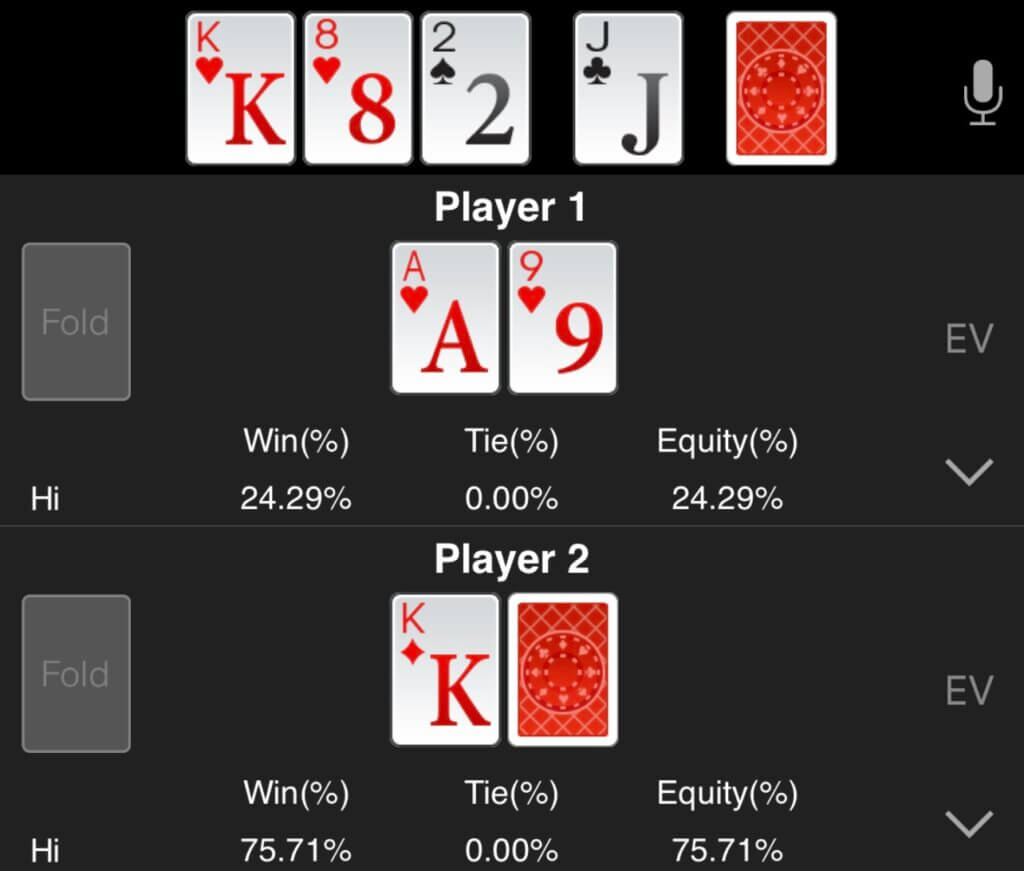Expand Player 1's details chevron

[x=969, y=471]
